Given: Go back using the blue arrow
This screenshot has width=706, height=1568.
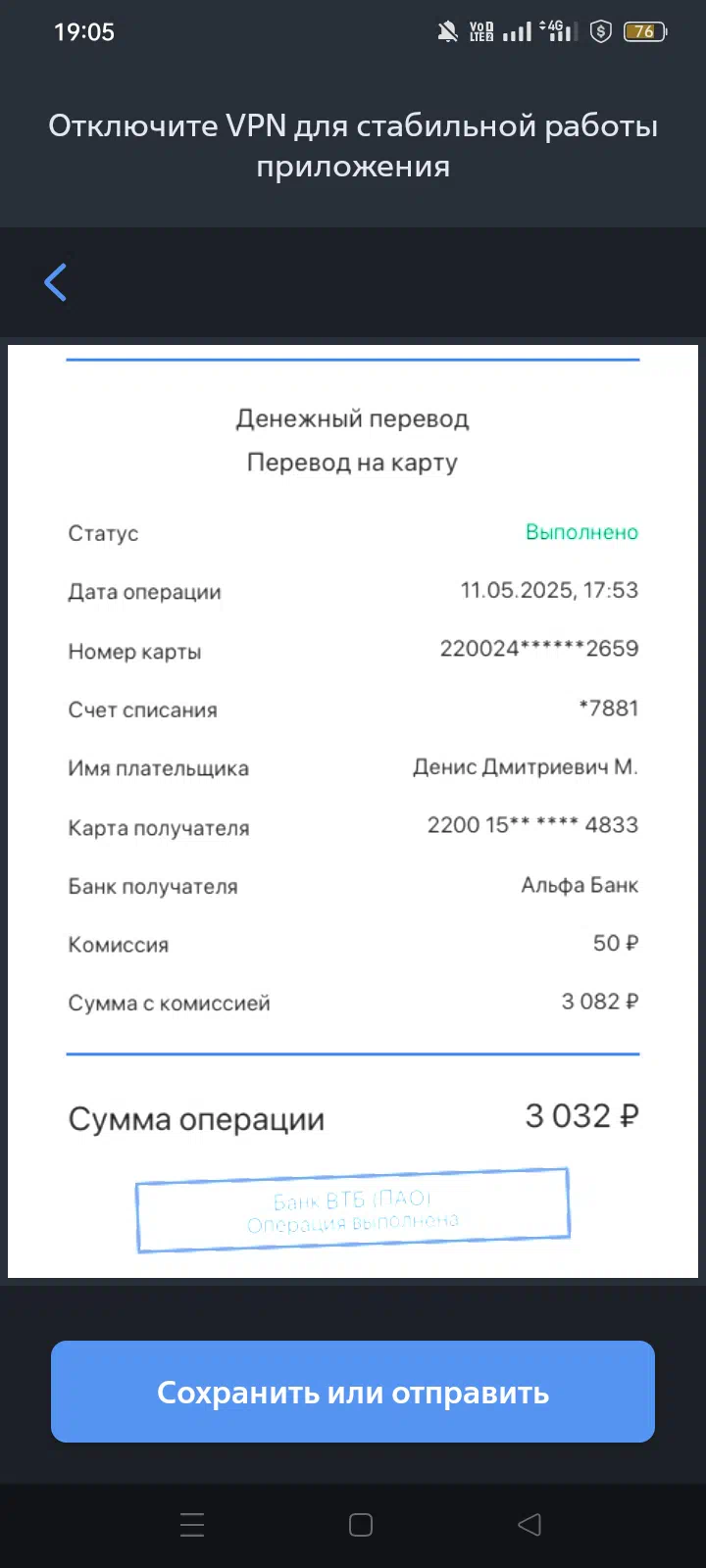Looking at the screenshot, I should [x=56, y=282].
